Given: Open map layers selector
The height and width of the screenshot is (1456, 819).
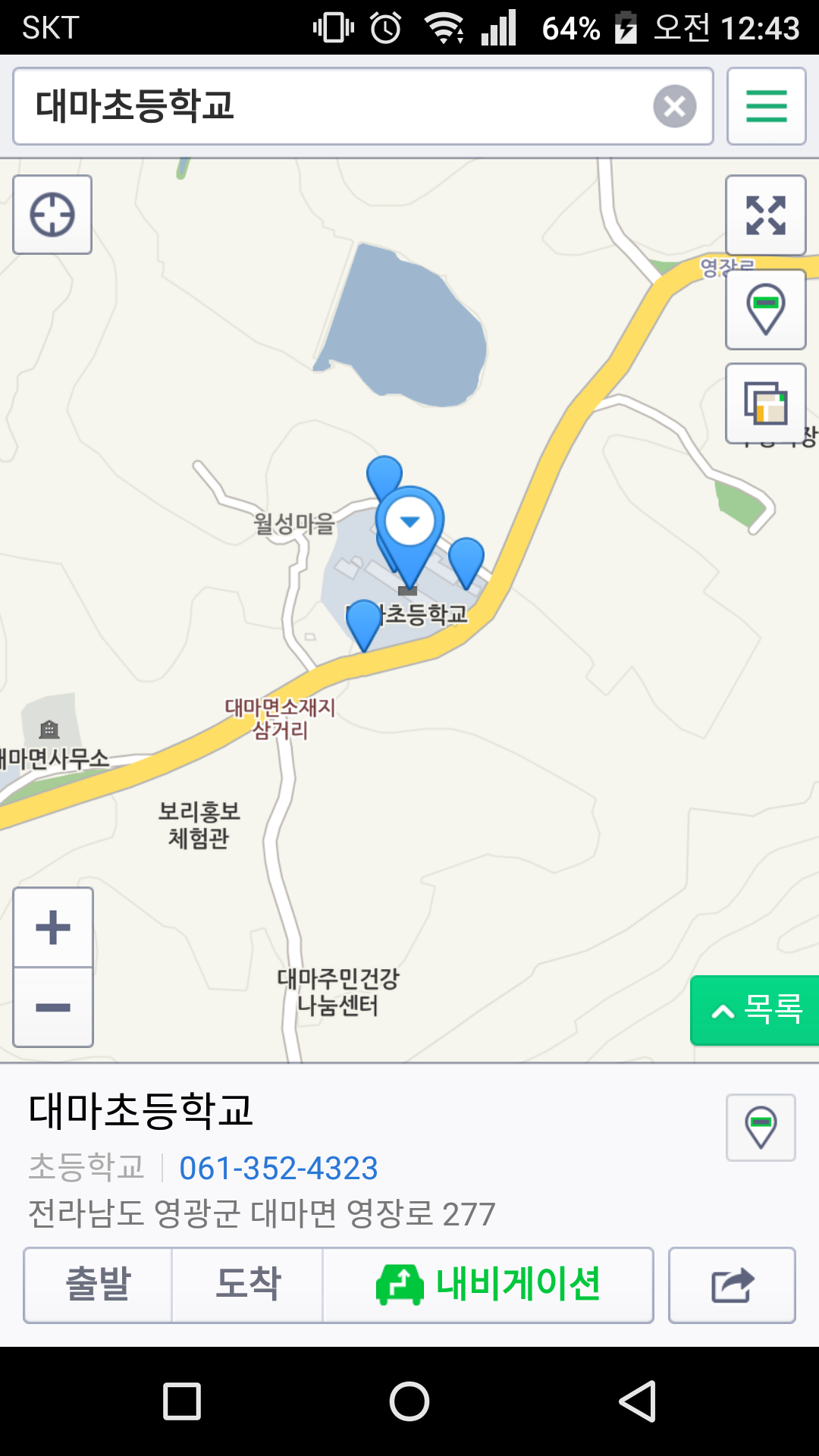Looking at the screenshot, I should tap(765, 403).
